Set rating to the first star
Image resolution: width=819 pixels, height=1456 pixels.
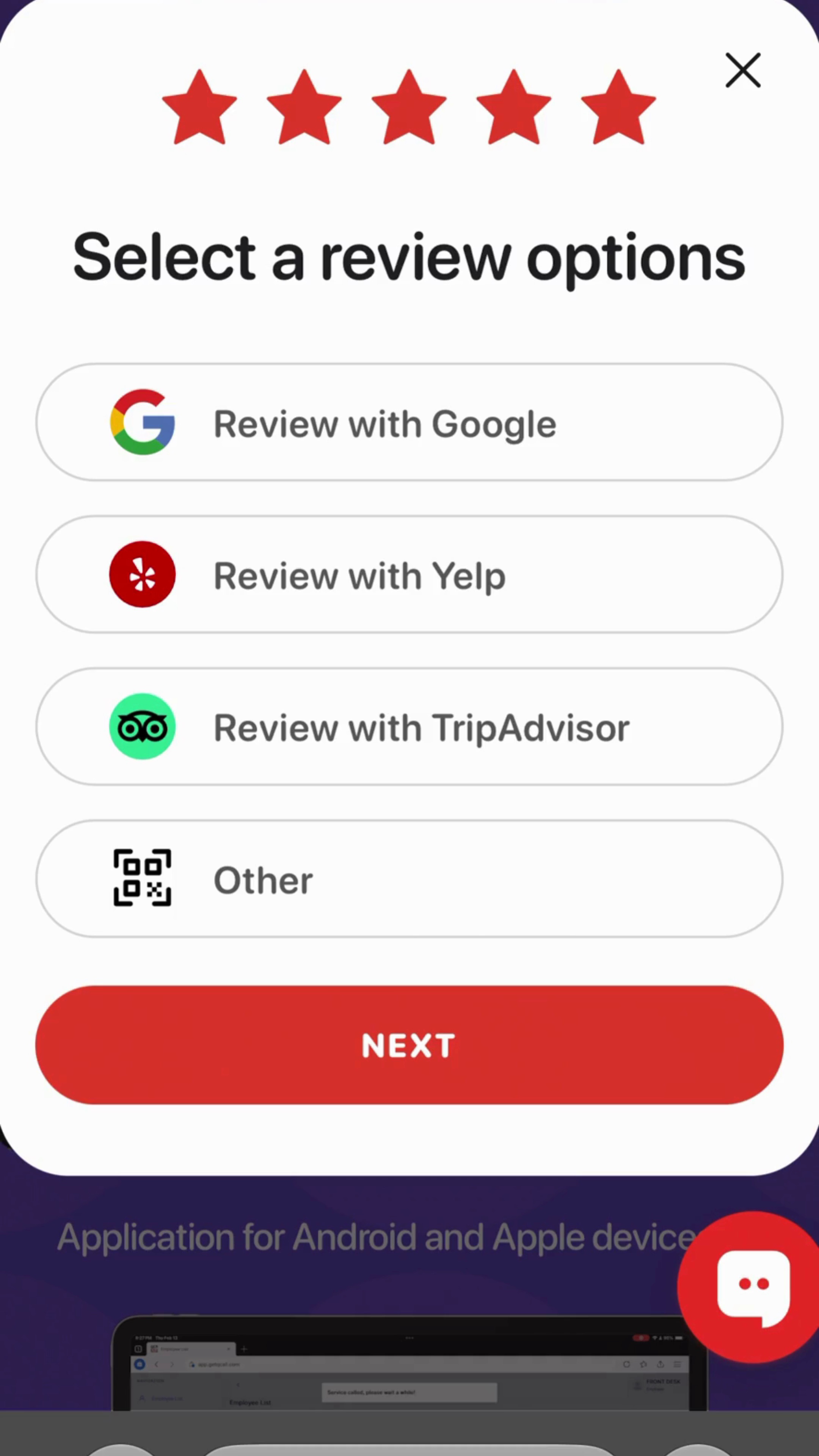tap(199, 107)
